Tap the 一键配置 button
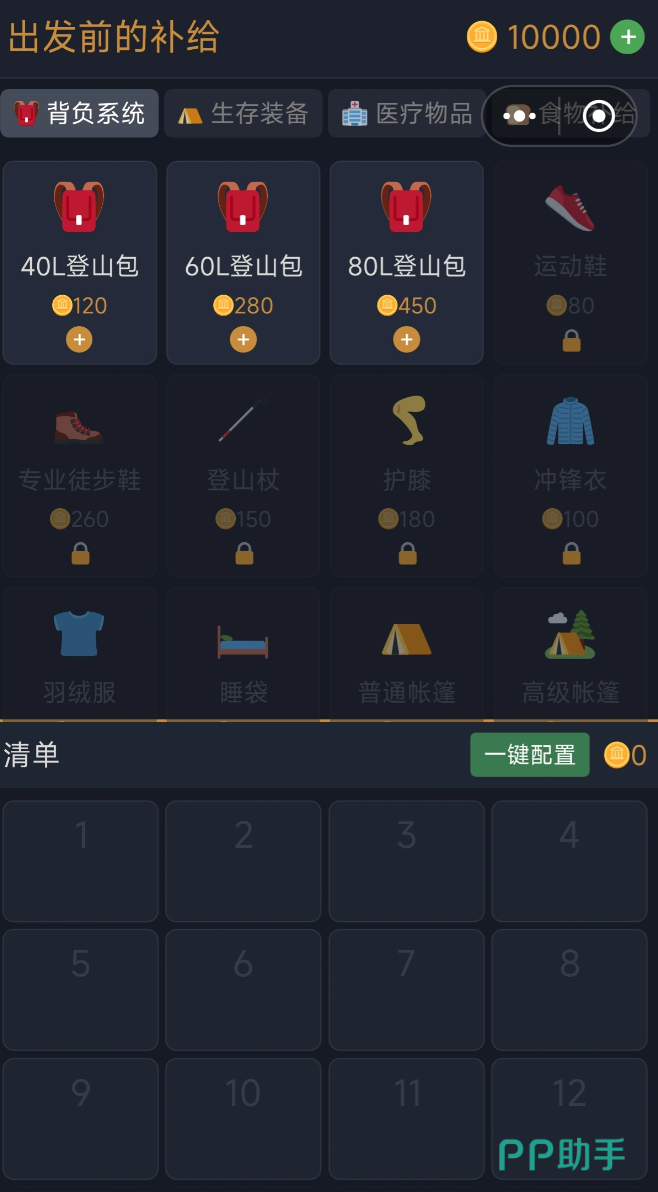 point(530,754)
